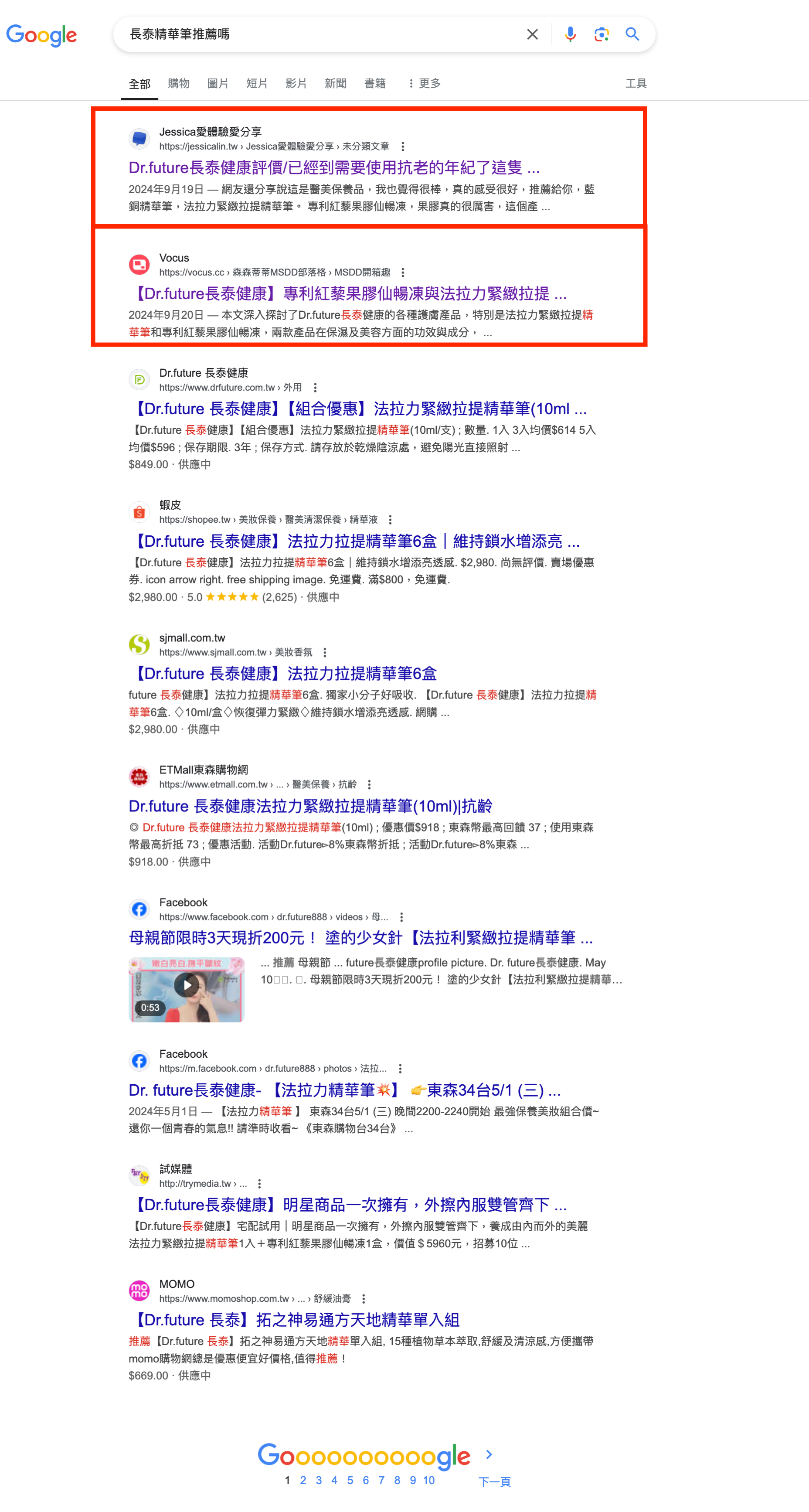Switch to the 影片 tab
This screenshot has height=1512, width=809.
click(296, 83)
